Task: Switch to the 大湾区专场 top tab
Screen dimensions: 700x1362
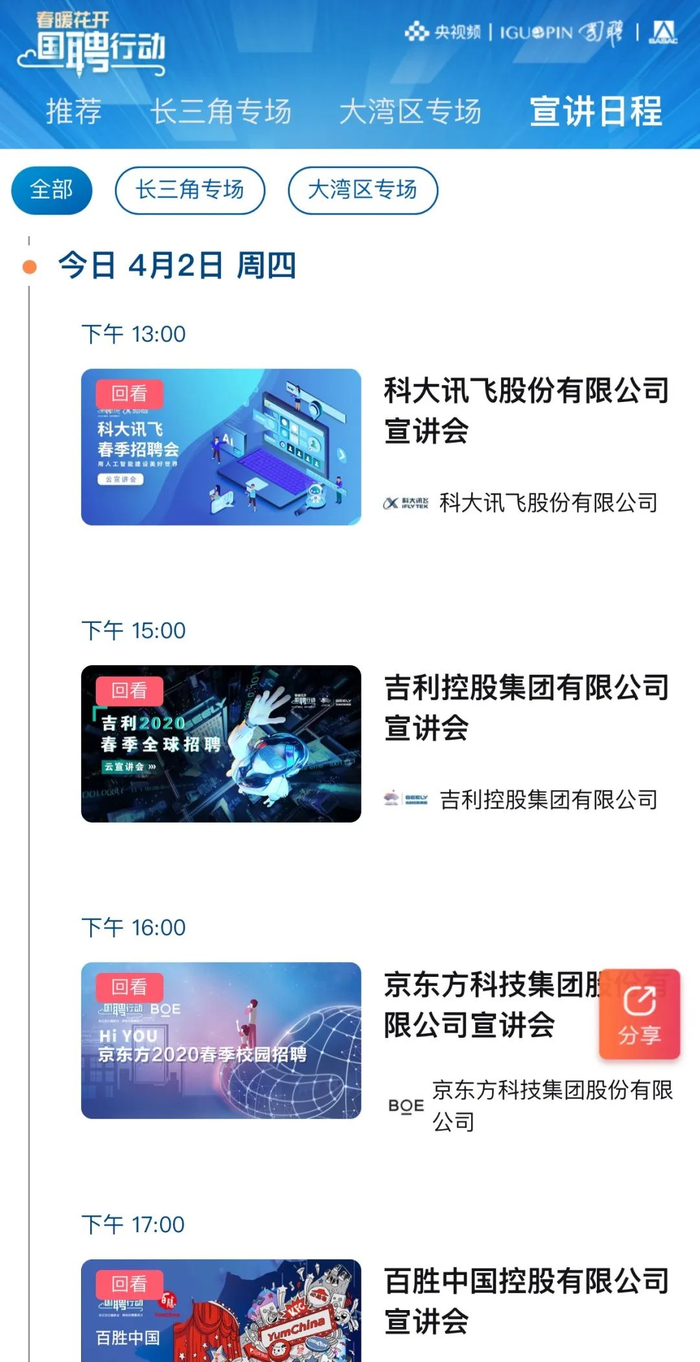Action: click(x=410, y=111)
